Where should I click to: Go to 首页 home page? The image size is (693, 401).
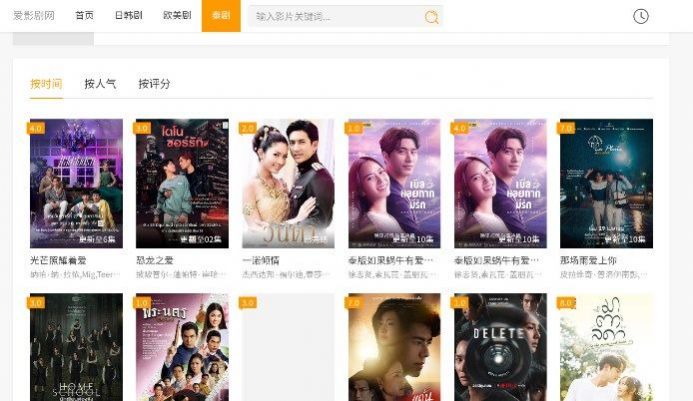pyautogui.click(x=85, y=17)
